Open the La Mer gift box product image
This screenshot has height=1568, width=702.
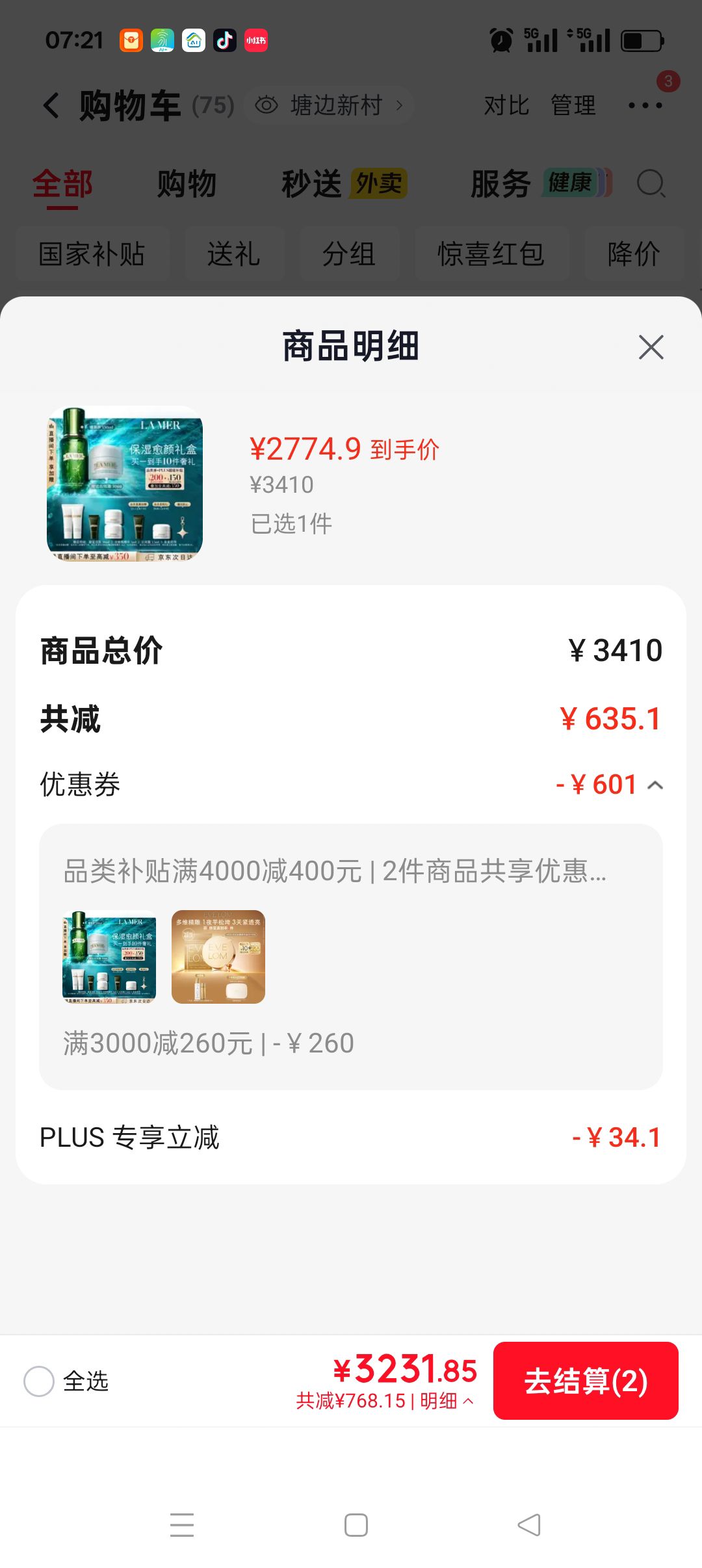click(125, 484)
